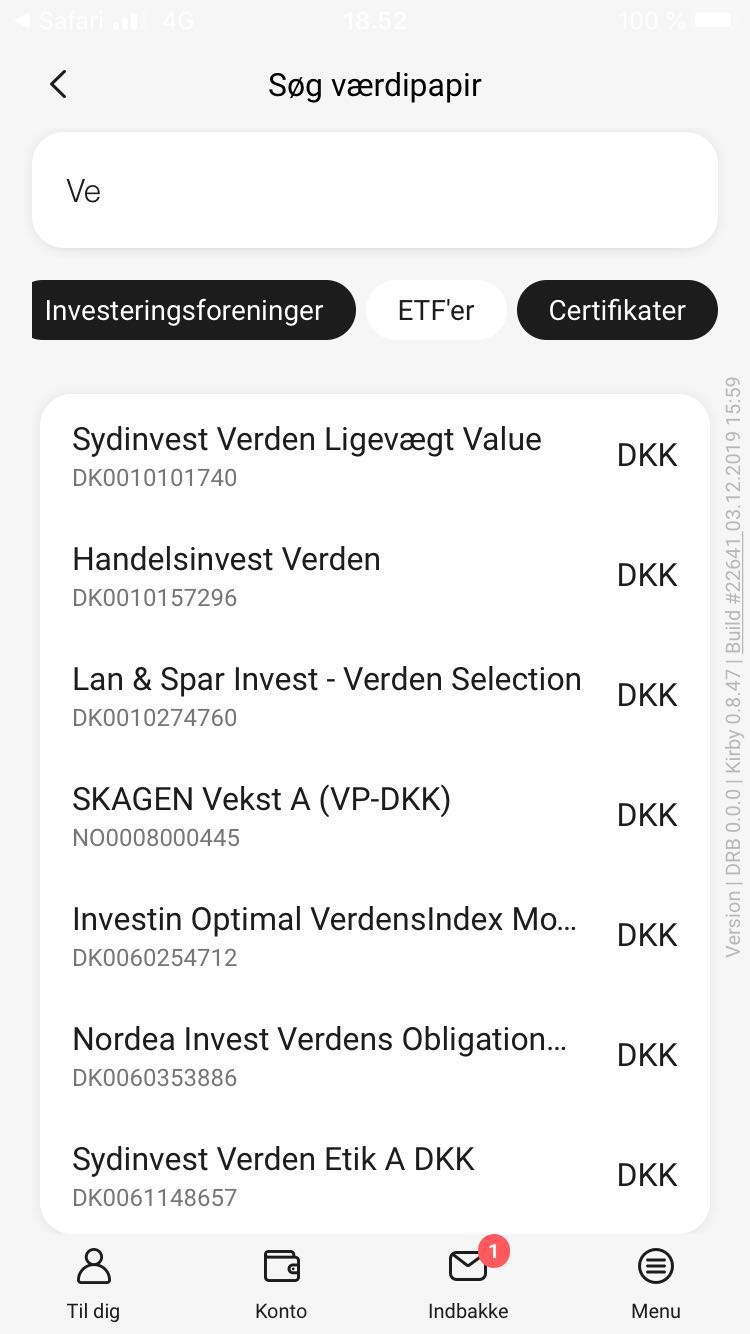750x1334 pixels.
Task: Open the Handelsinvest Verden result
Action: [375, 576]
